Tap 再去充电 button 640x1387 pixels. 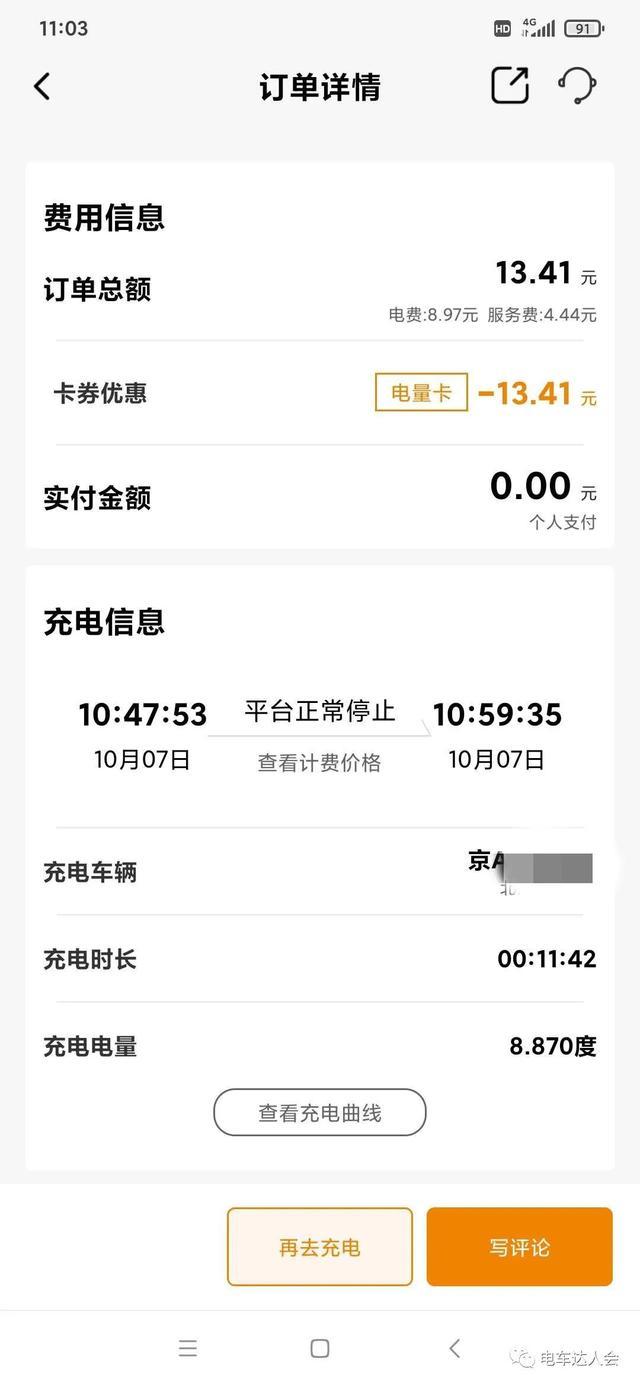(x=320, y=1247)
